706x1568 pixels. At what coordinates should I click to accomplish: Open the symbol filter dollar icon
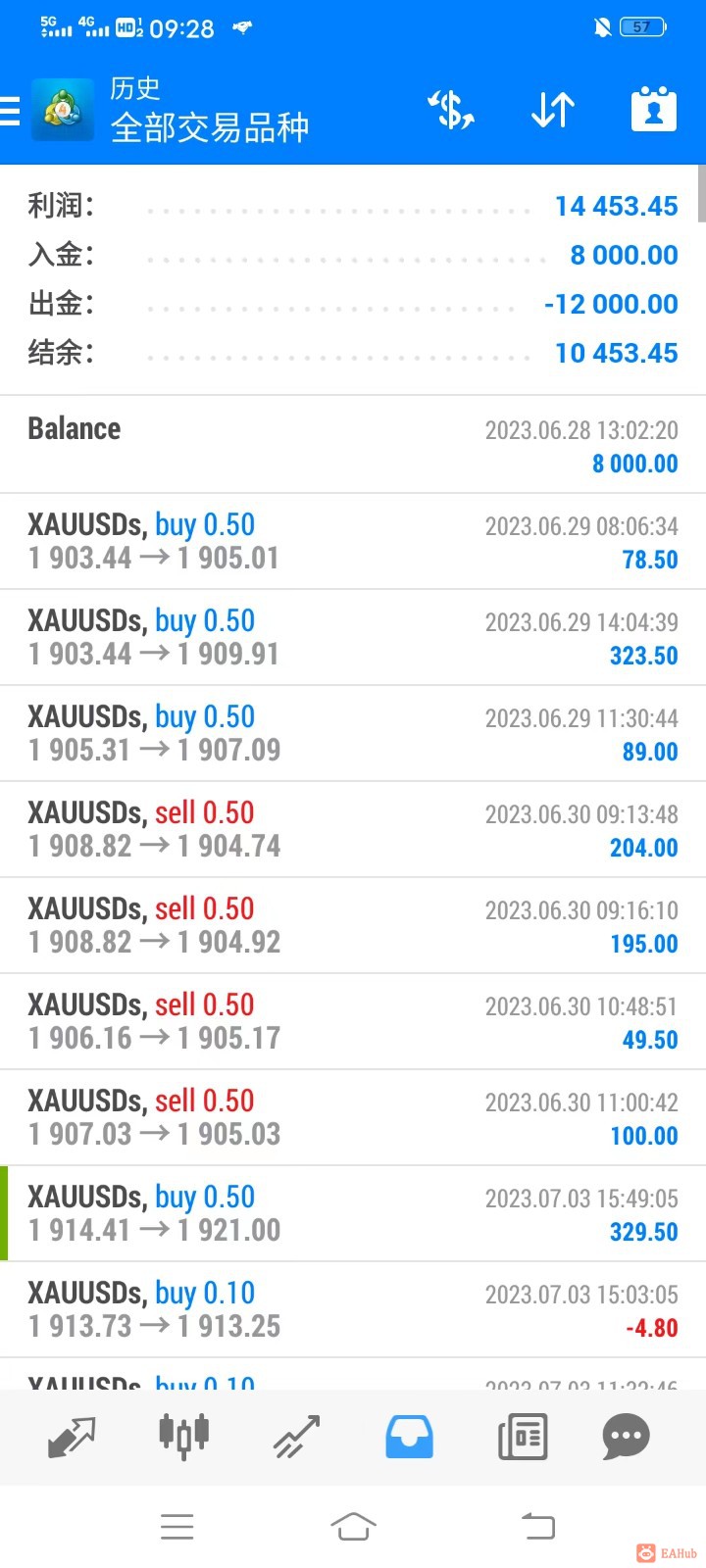[451, 110]
